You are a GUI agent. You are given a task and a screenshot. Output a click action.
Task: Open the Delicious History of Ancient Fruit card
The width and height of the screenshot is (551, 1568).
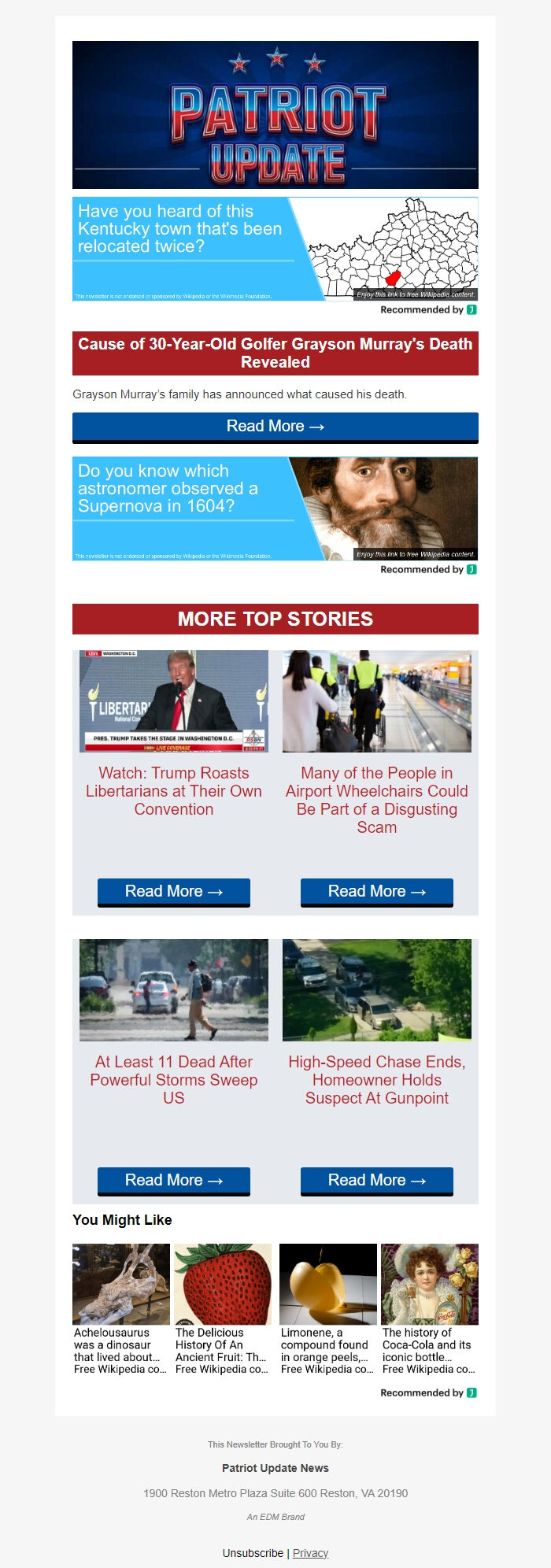tap(222, 1309)
